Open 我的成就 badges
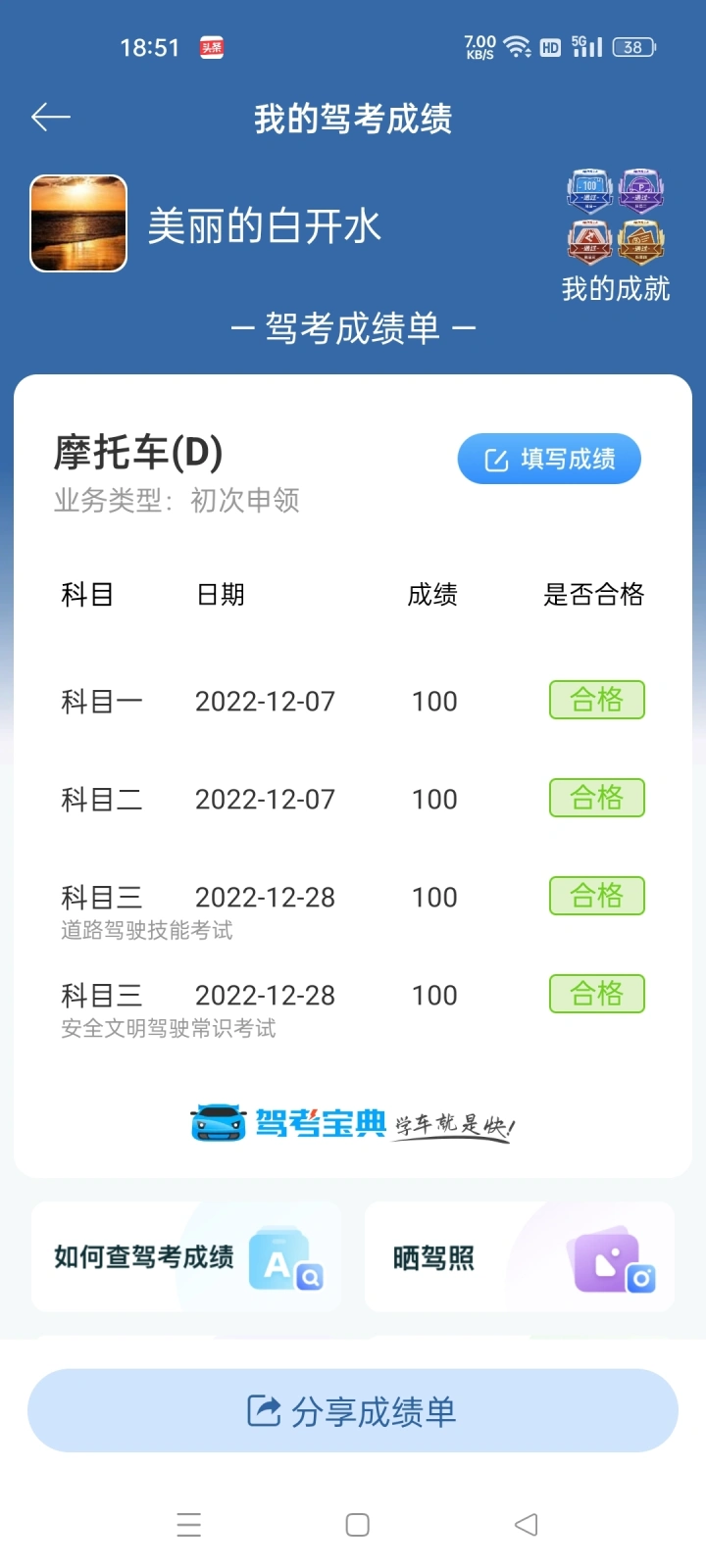The height and width of the screenshot is (1568, 706). point(616,236)
